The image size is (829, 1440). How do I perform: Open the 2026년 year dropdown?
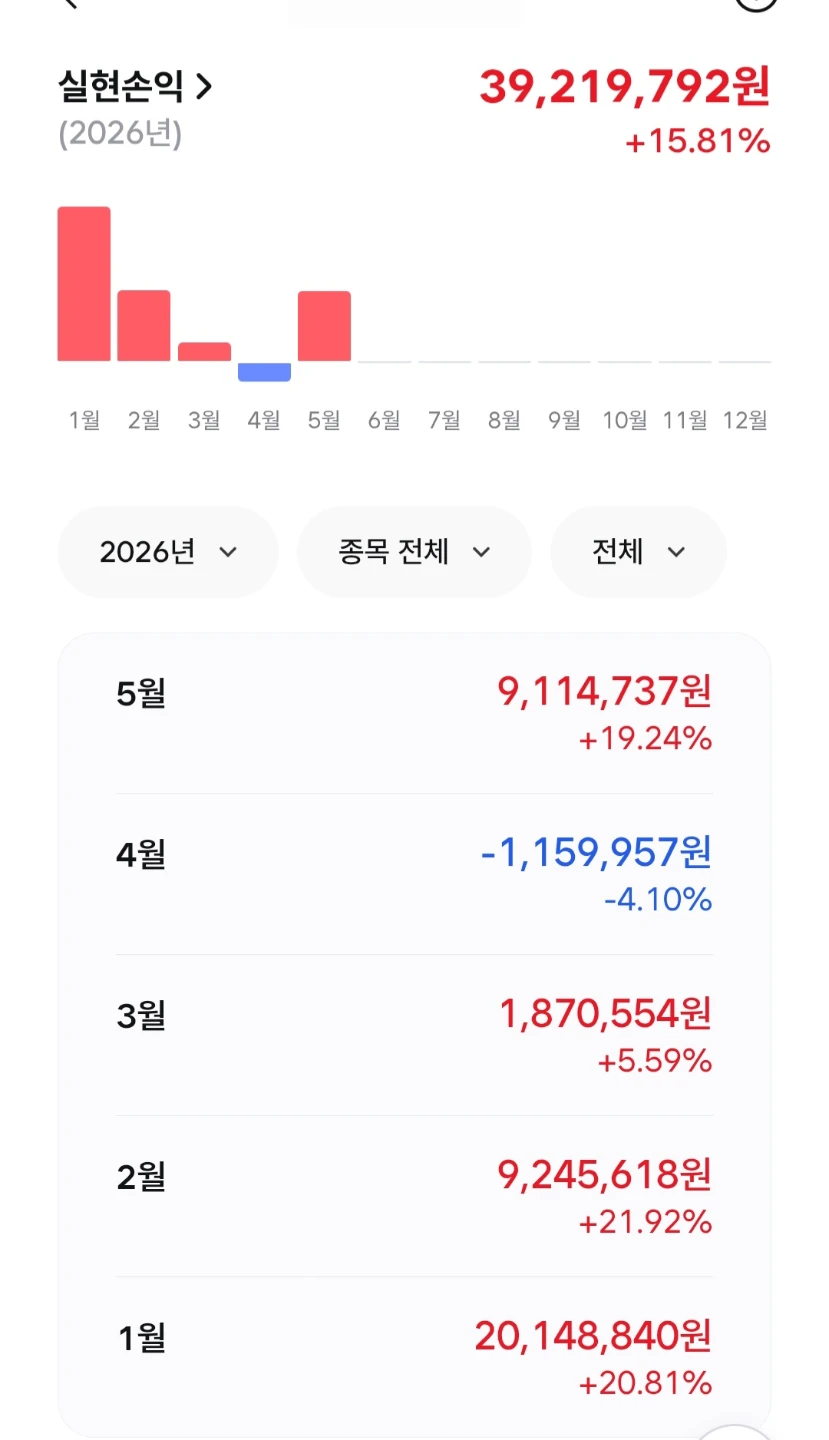[168, 552]
